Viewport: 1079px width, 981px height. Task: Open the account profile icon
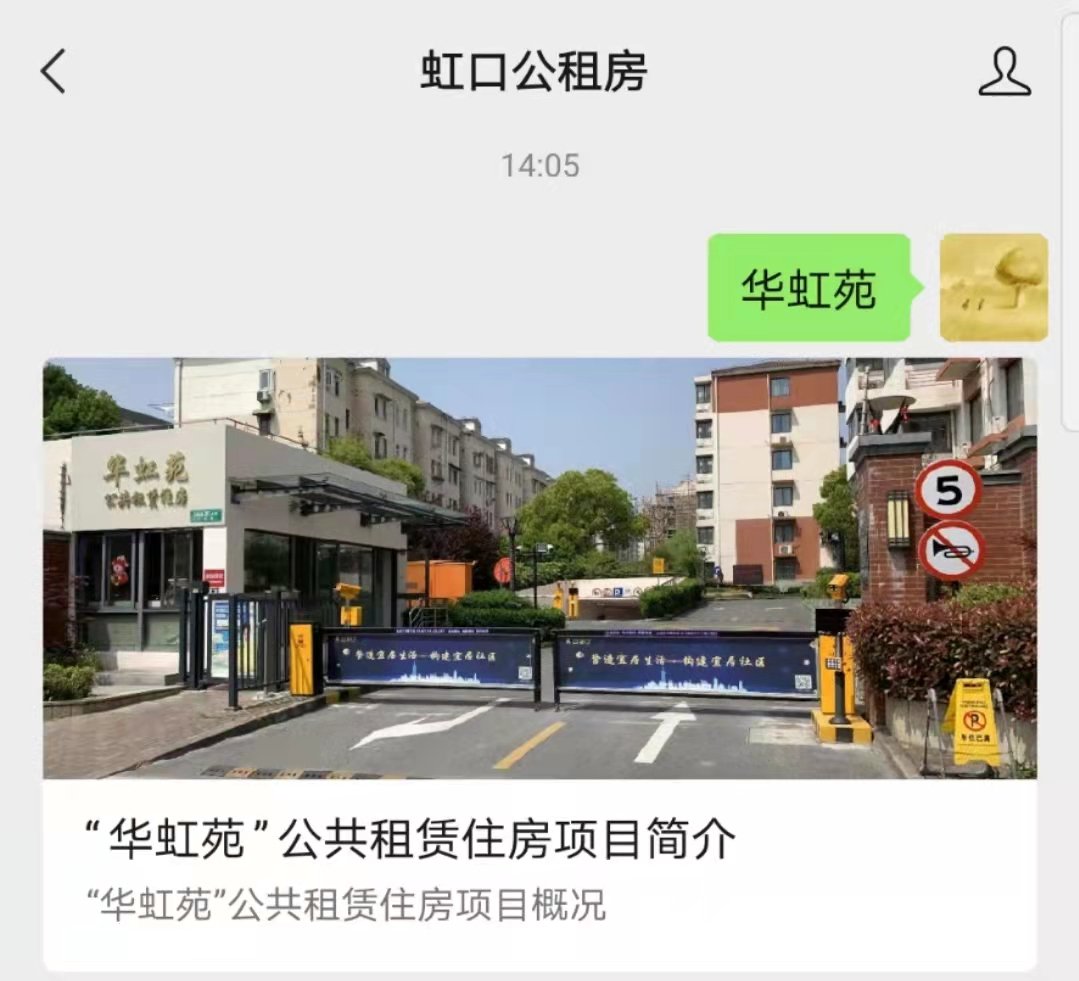coord(1004,72)
